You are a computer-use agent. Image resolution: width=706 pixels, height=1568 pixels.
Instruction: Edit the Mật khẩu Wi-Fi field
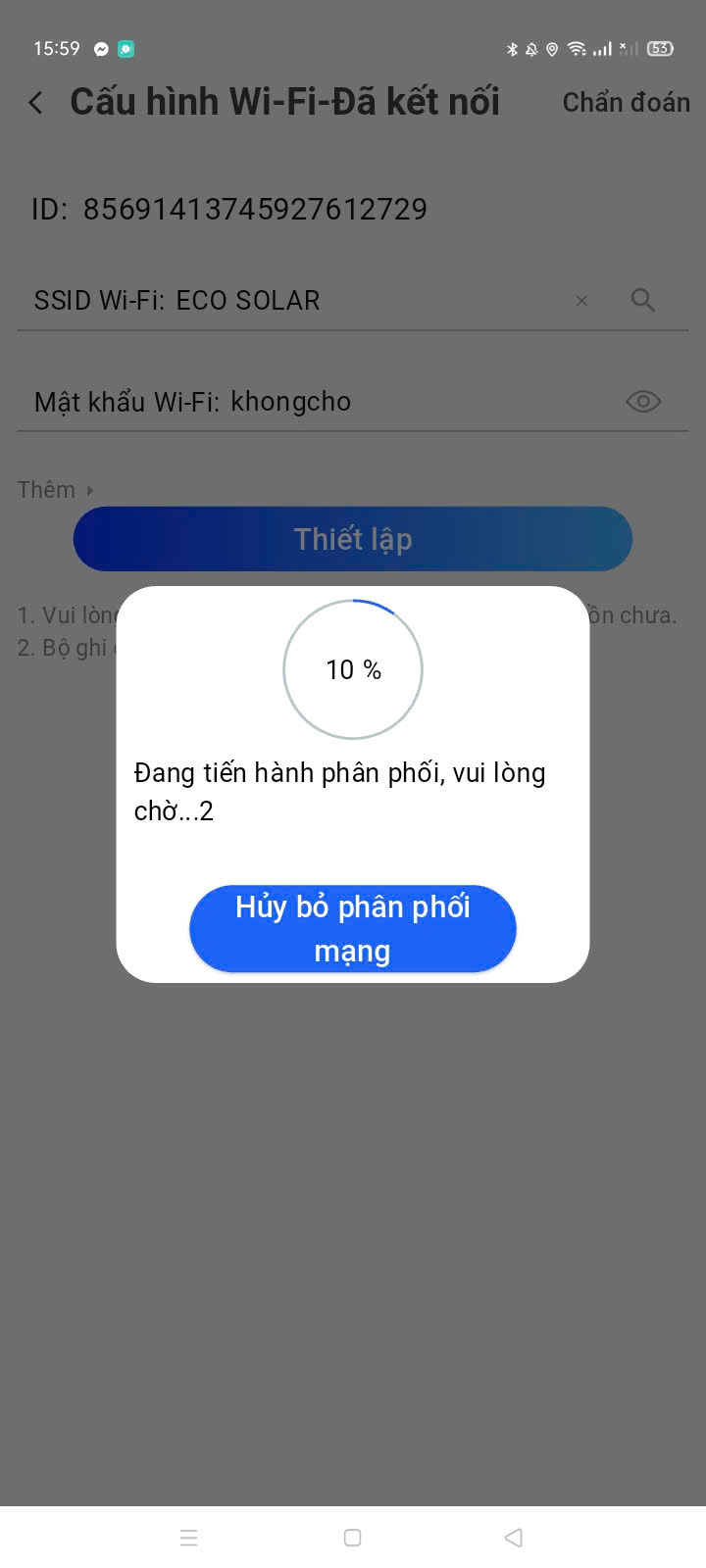pyautogui.click(x=412, y=402)
